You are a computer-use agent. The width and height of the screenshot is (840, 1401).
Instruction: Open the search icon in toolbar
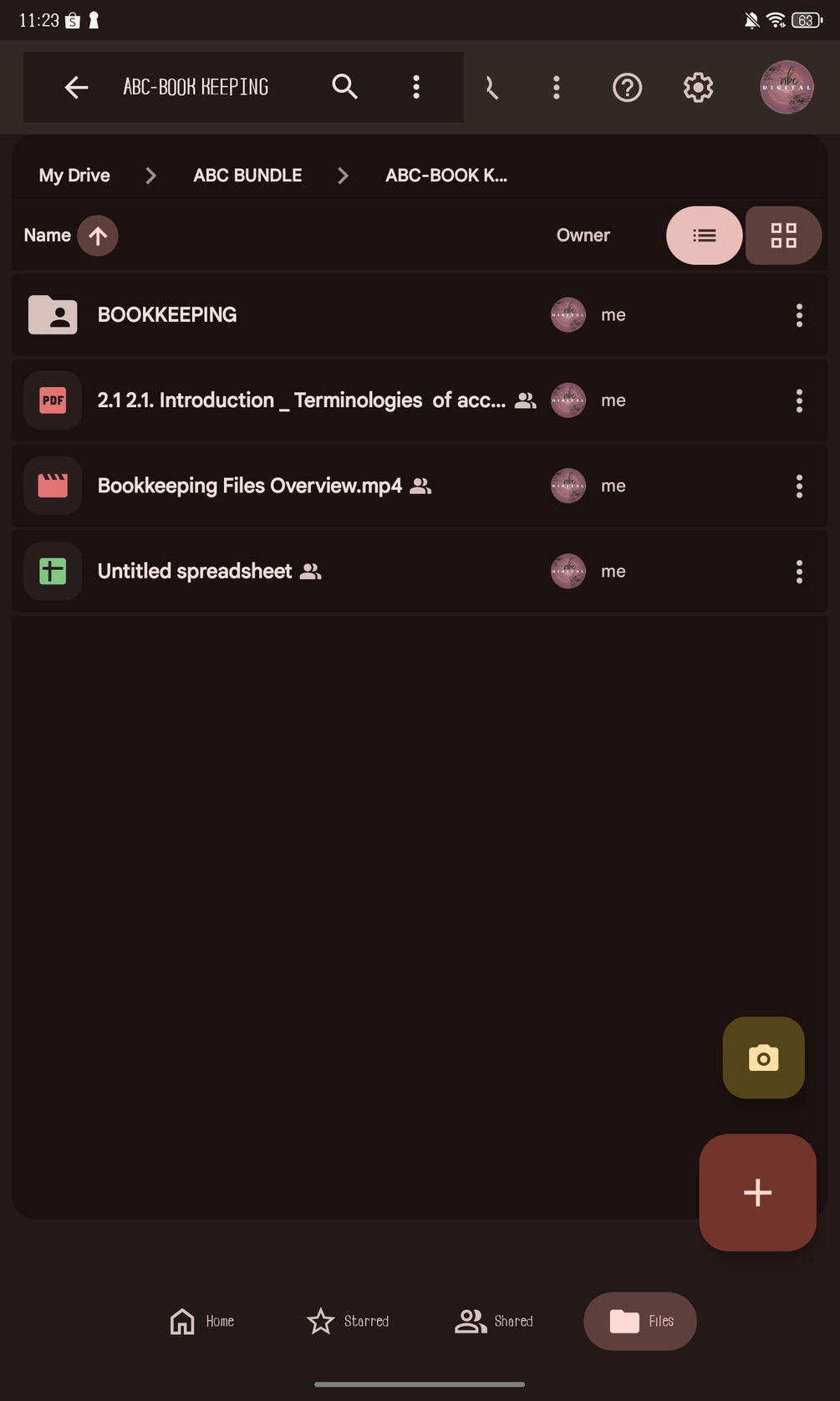pos(344,86)
